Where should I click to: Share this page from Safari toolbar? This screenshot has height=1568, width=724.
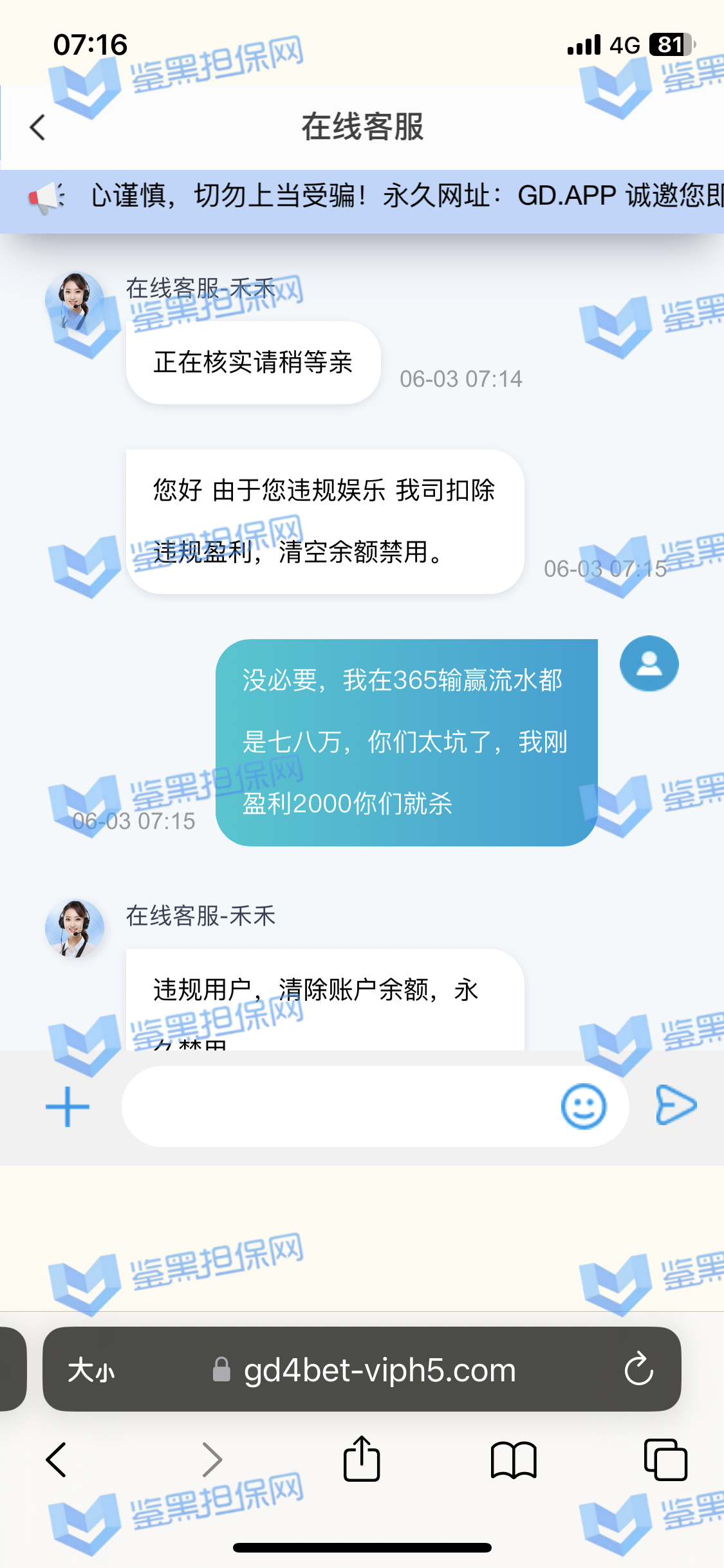362,1459
